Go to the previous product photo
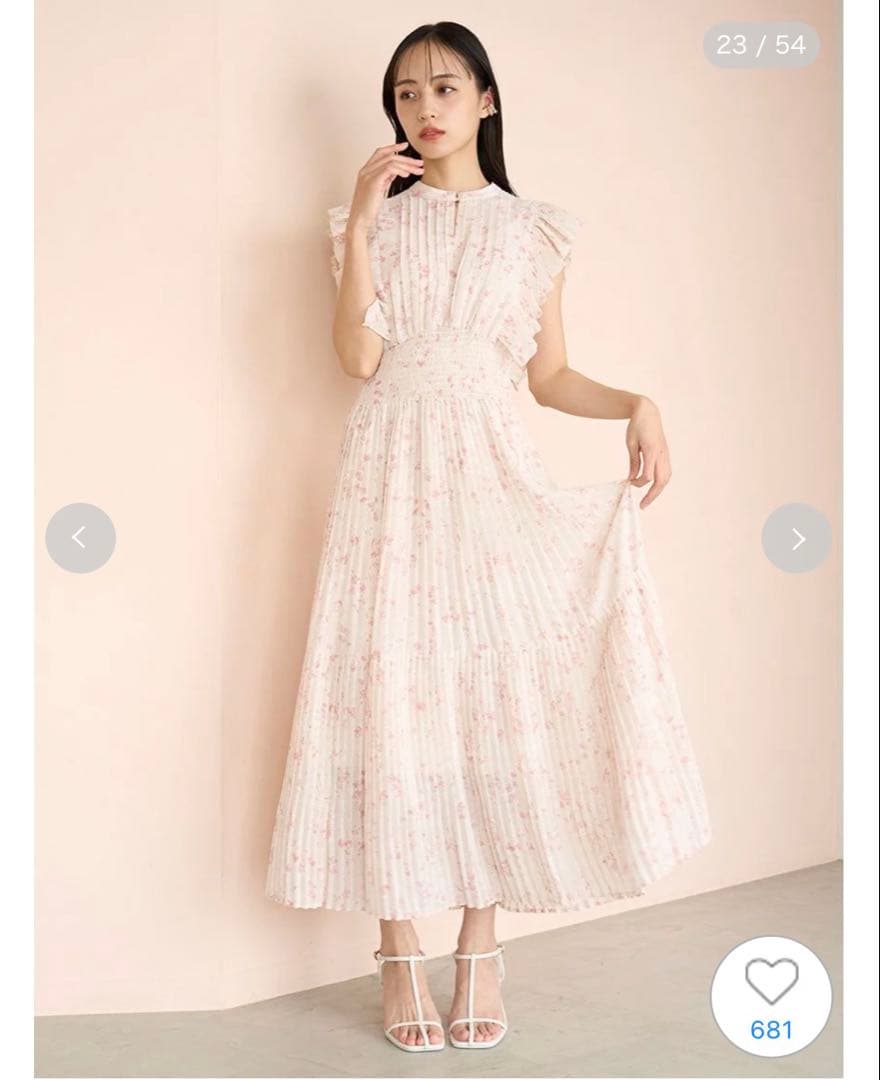Screen dimensions: 880x1080 [x=80, y=539]
